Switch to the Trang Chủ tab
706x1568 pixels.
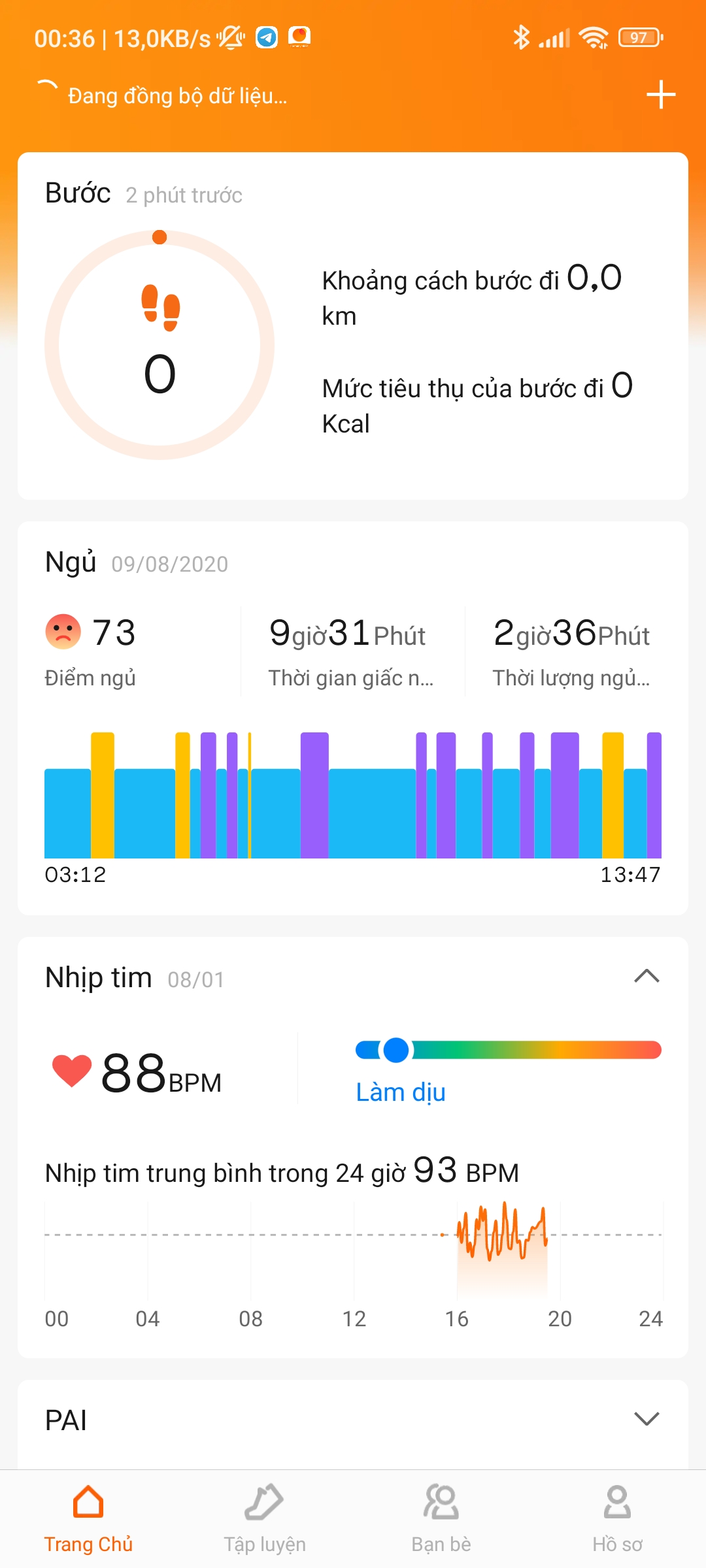[88, 1519]
